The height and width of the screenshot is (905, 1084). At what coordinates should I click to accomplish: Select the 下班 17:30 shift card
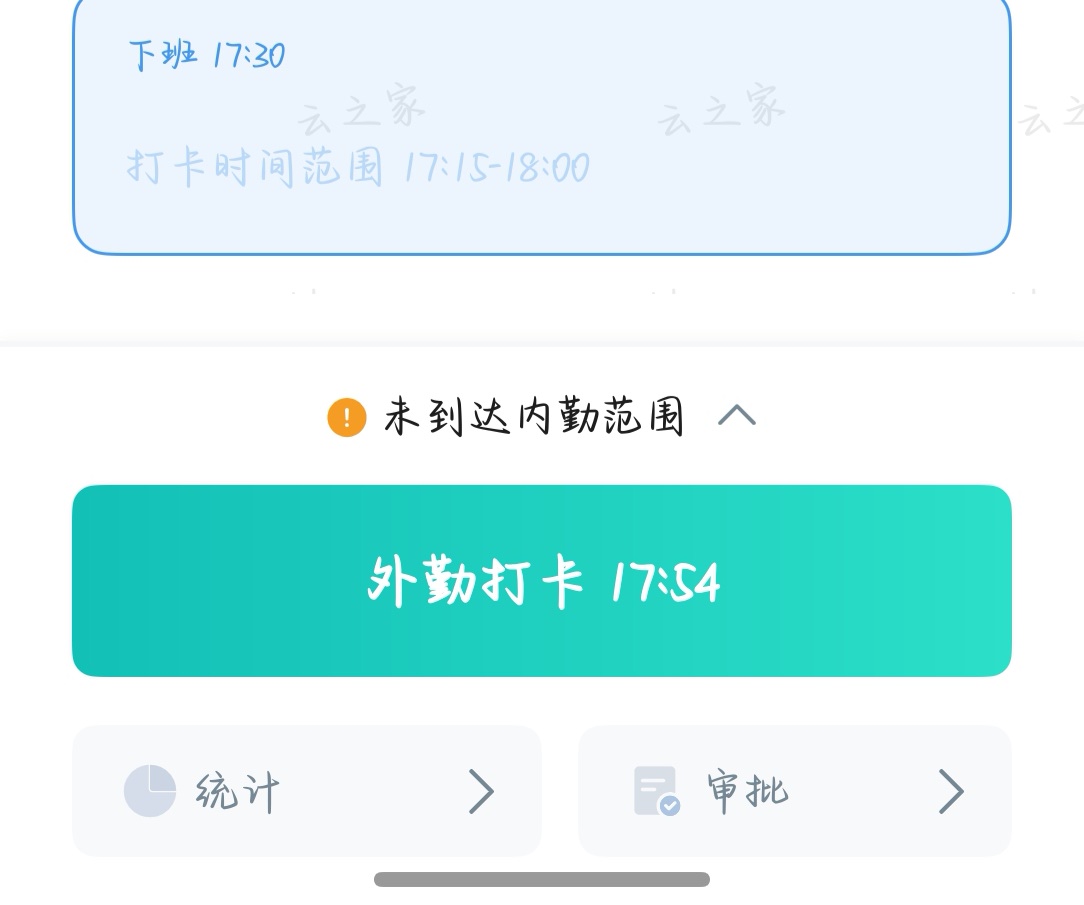point(541,125)
